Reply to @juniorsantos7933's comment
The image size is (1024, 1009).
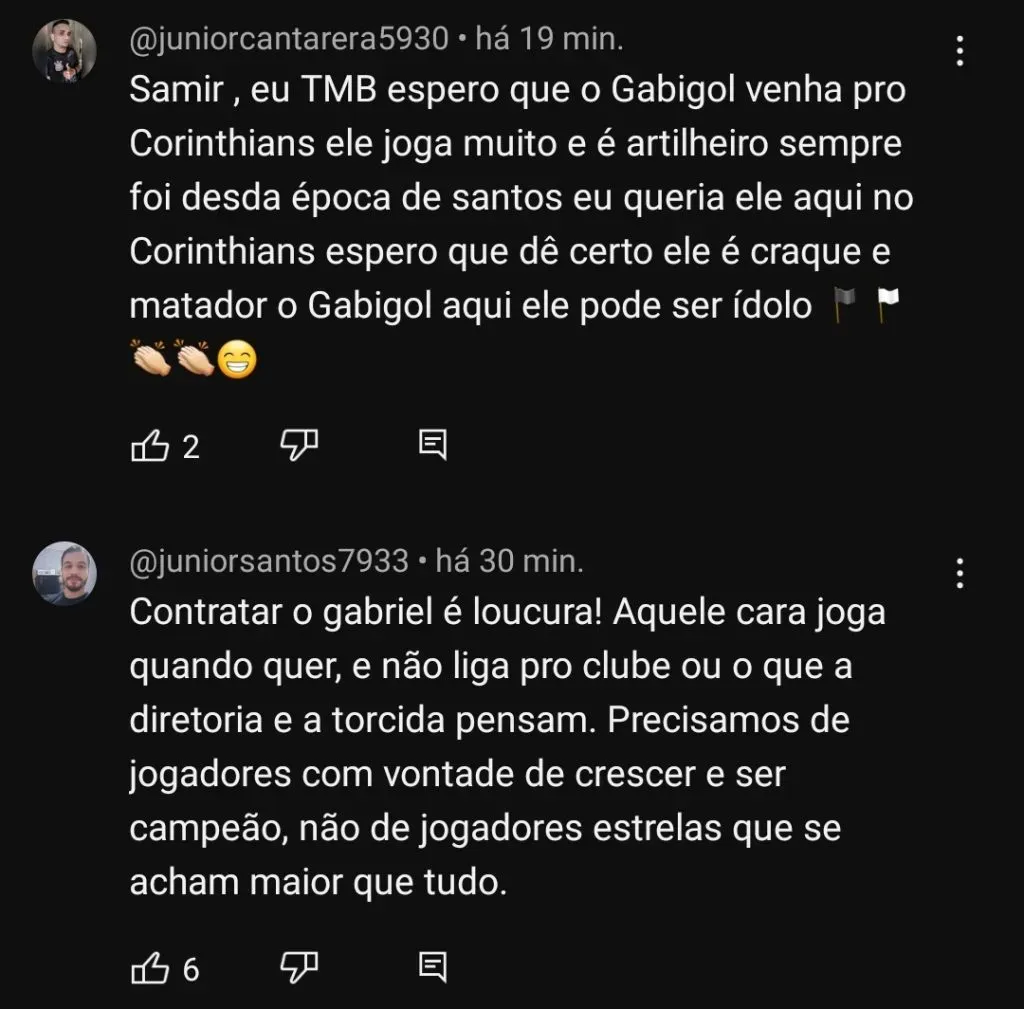tap(432, 968)
